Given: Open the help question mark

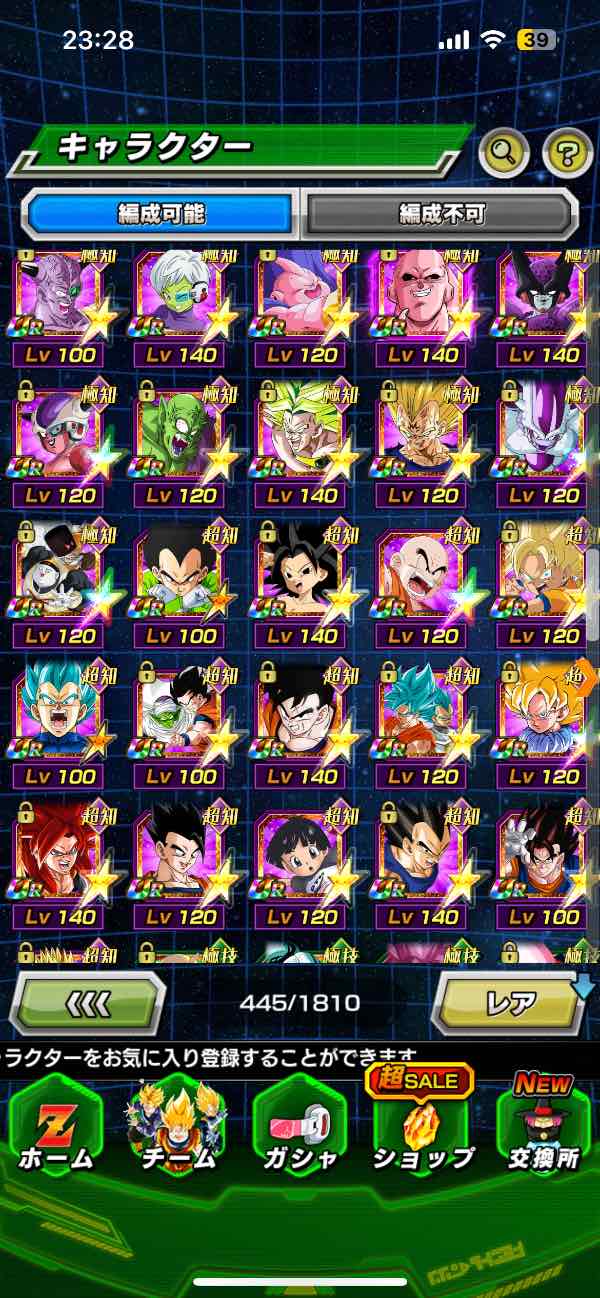Looking at the screenshot, I should point(567,153).
